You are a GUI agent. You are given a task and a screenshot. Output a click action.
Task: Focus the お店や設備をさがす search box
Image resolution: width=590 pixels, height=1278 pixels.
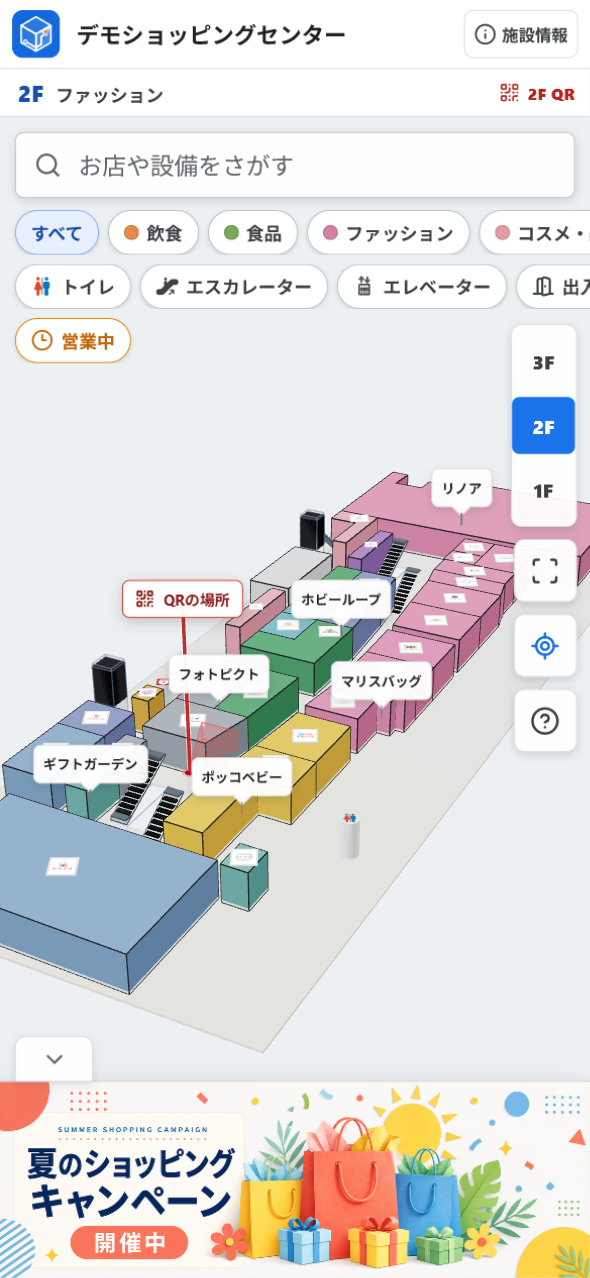[295, 165]
